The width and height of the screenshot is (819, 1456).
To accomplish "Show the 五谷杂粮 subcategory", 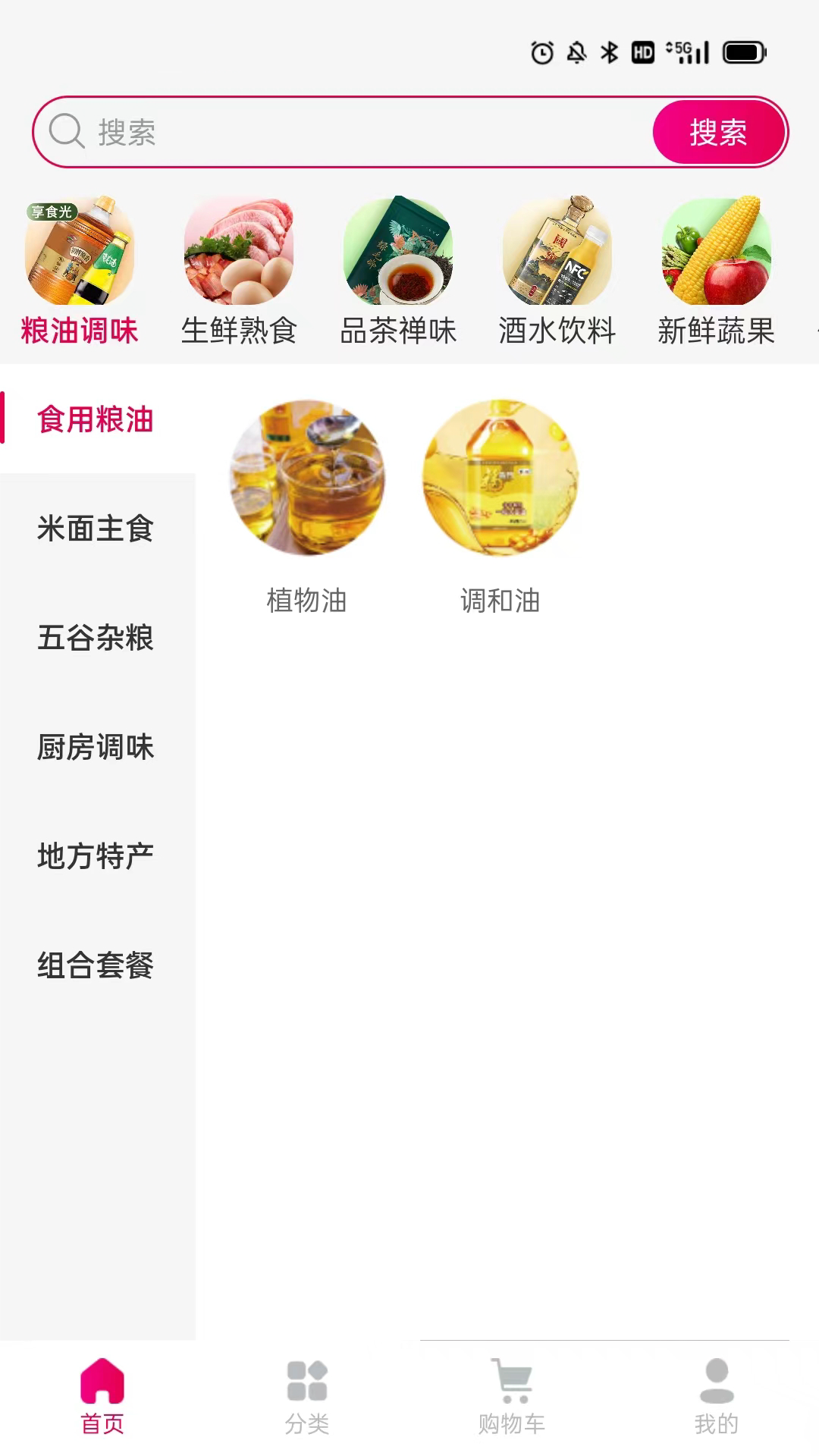I will point(96,638).
